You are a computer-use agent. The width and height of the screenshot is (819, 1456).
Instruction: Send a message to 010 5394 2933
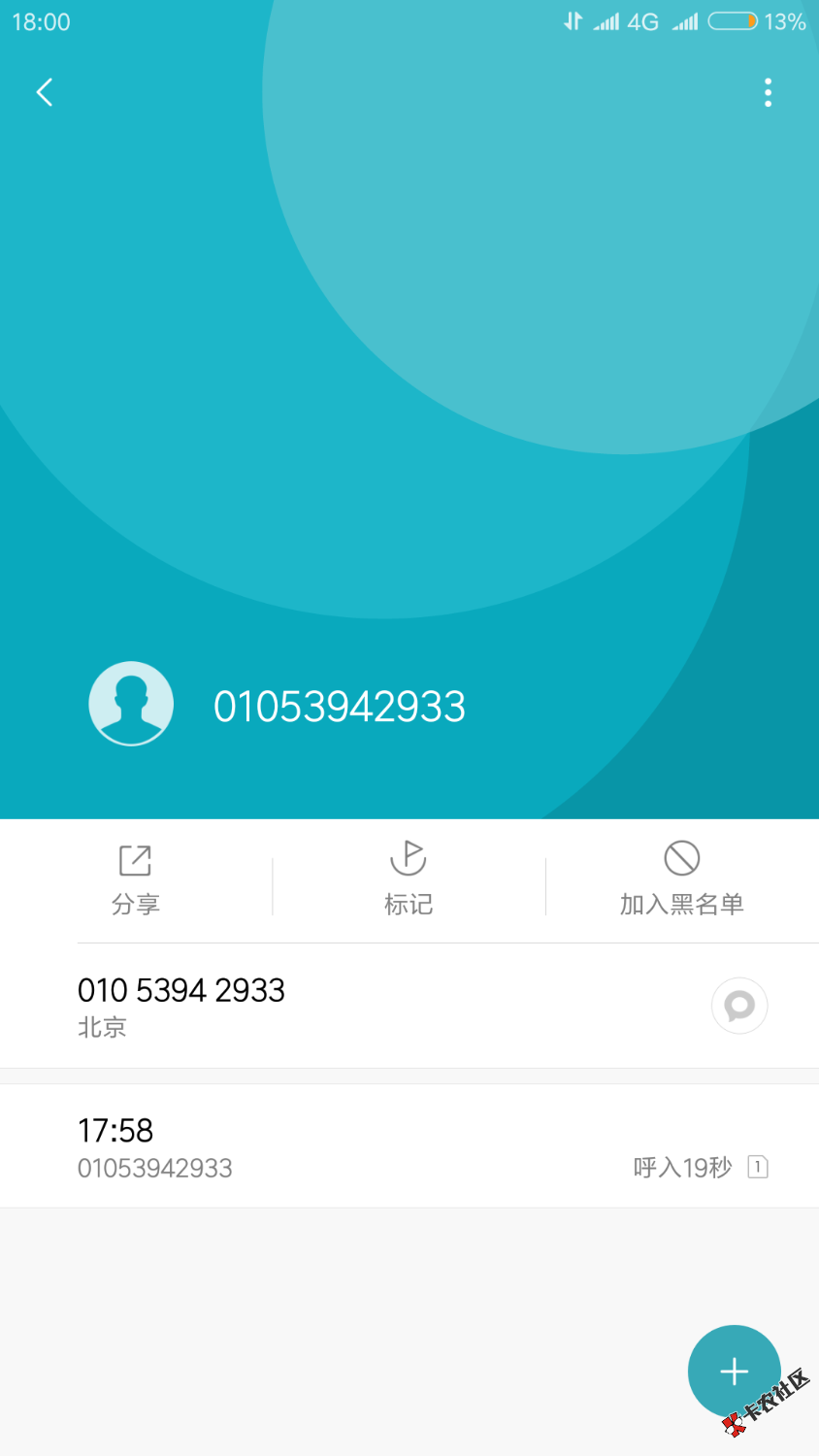point(739,1006)
